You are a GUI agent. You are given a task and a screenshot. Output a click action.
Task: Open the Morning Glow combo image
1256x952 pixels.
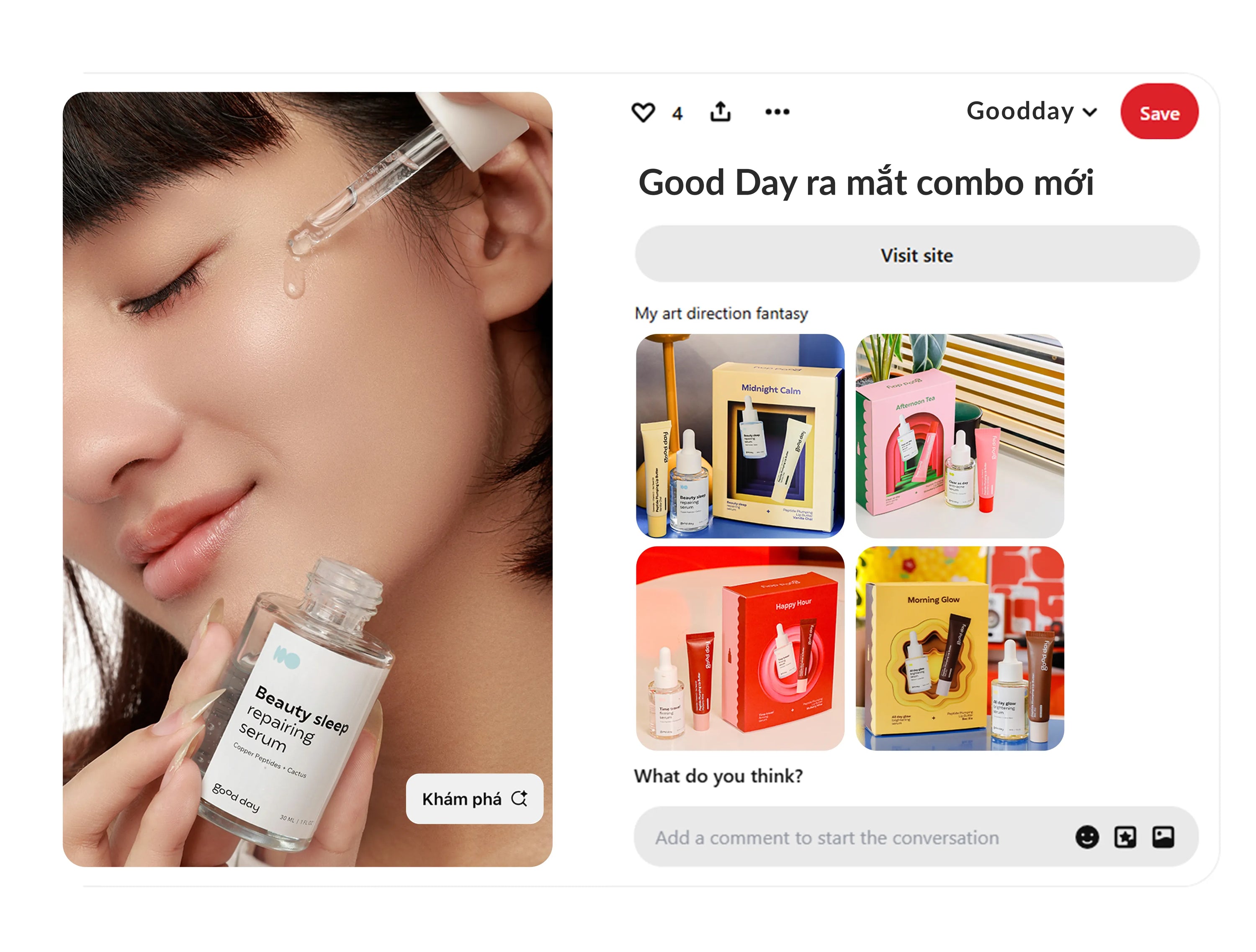click(x=959, y=648)
